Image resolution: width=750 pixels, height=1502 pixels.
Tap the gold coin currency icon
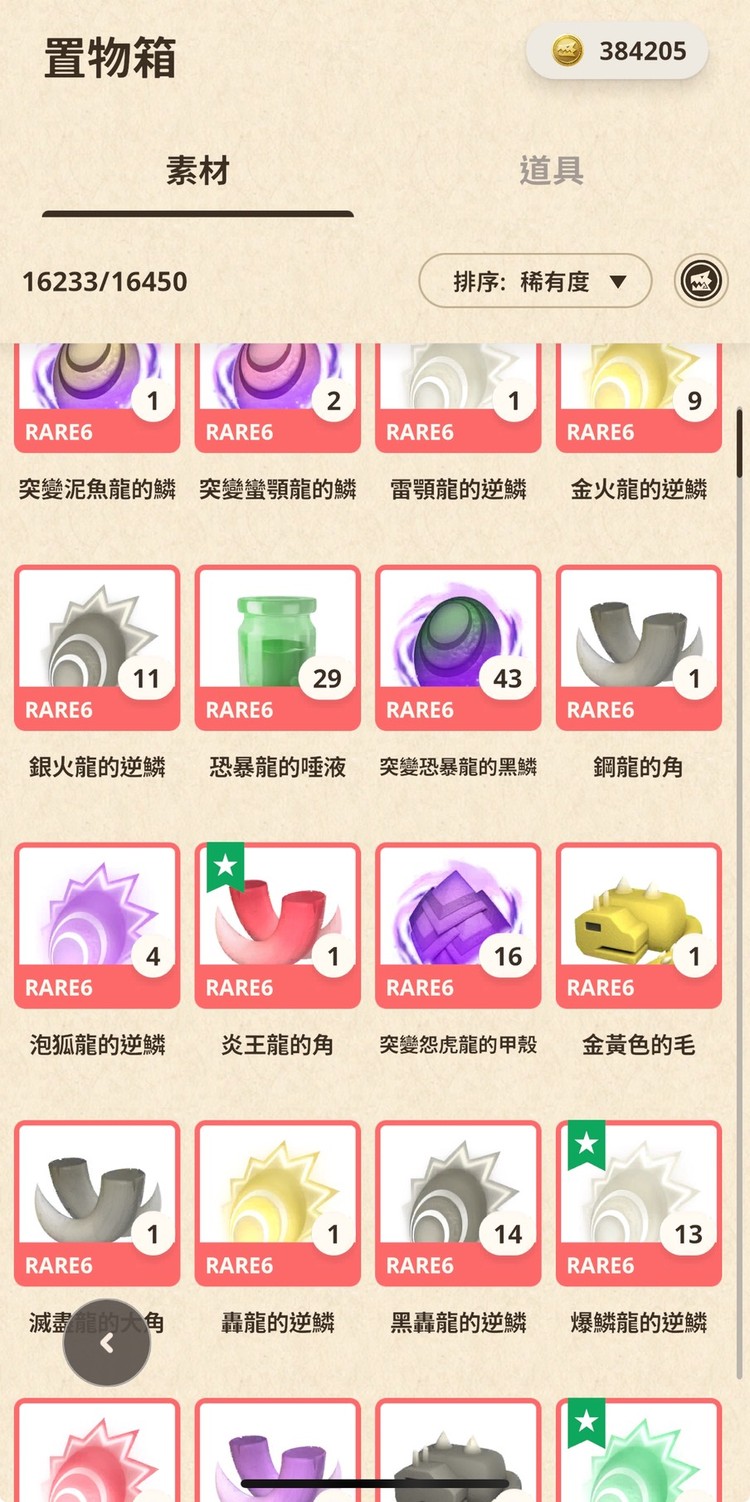pyautogui.click(x=566, y=50)
